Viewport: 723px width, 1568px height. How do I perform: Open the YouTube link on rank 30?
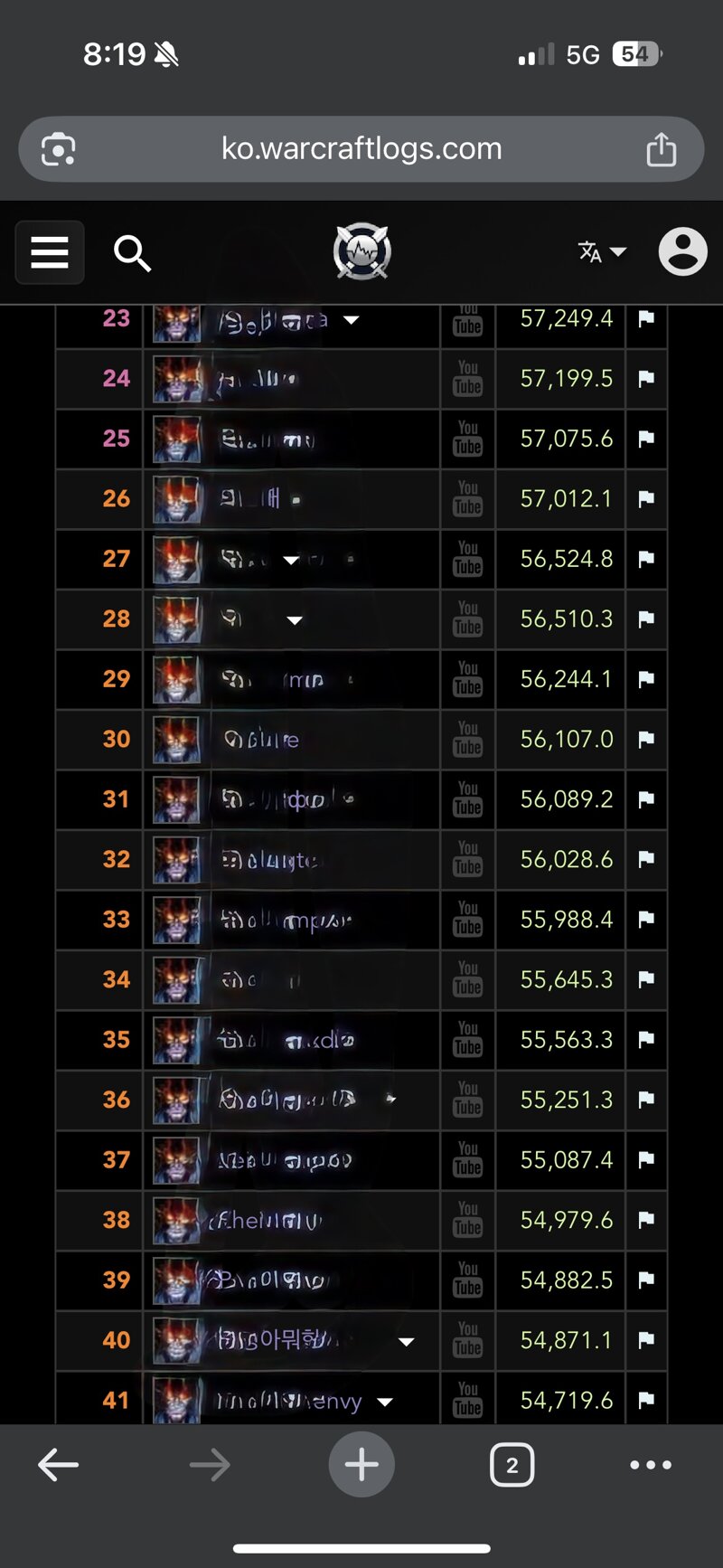(x=468, y=739)
